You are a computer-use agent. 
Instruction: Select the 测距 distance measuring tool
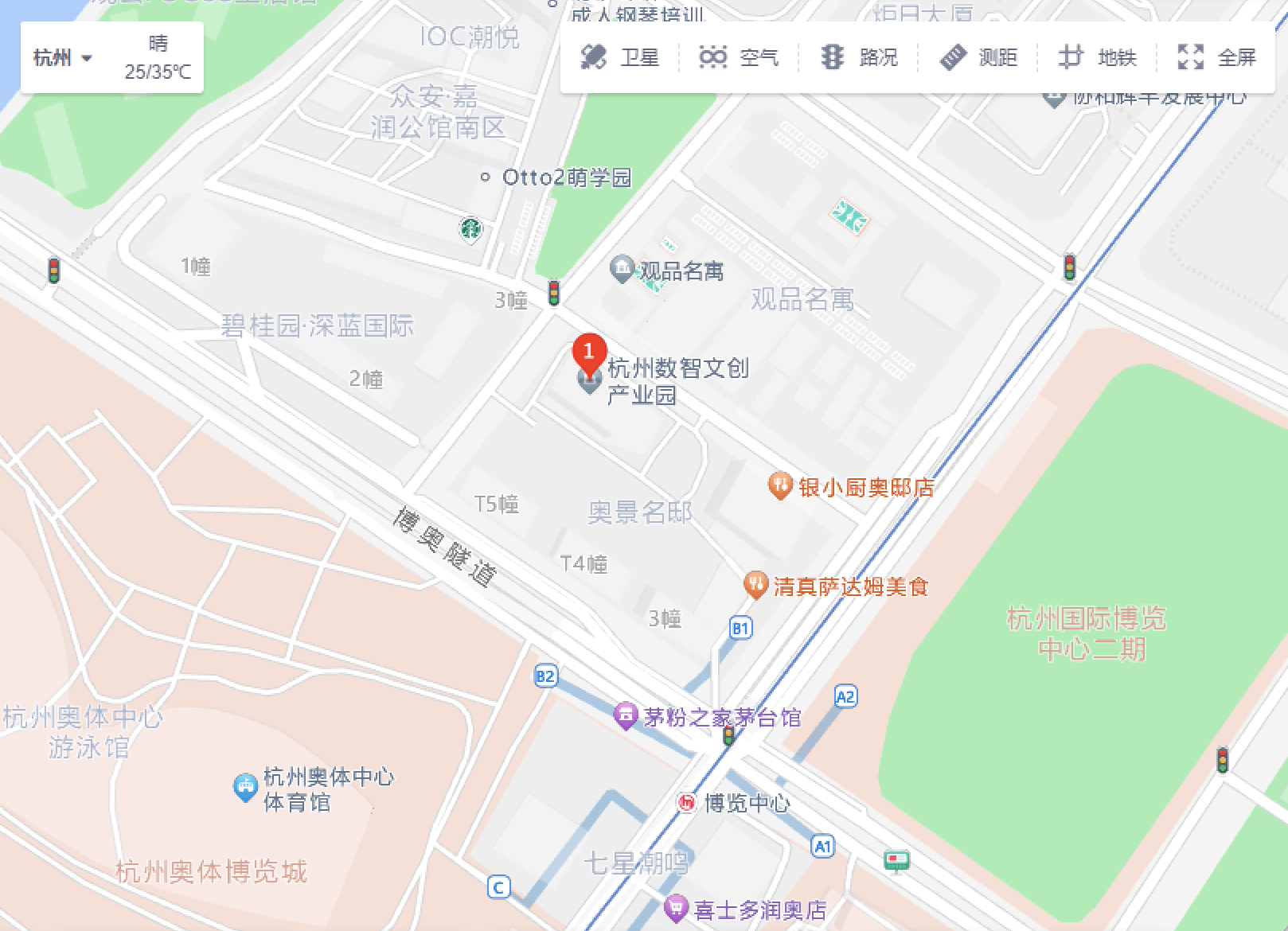point(978,57)
